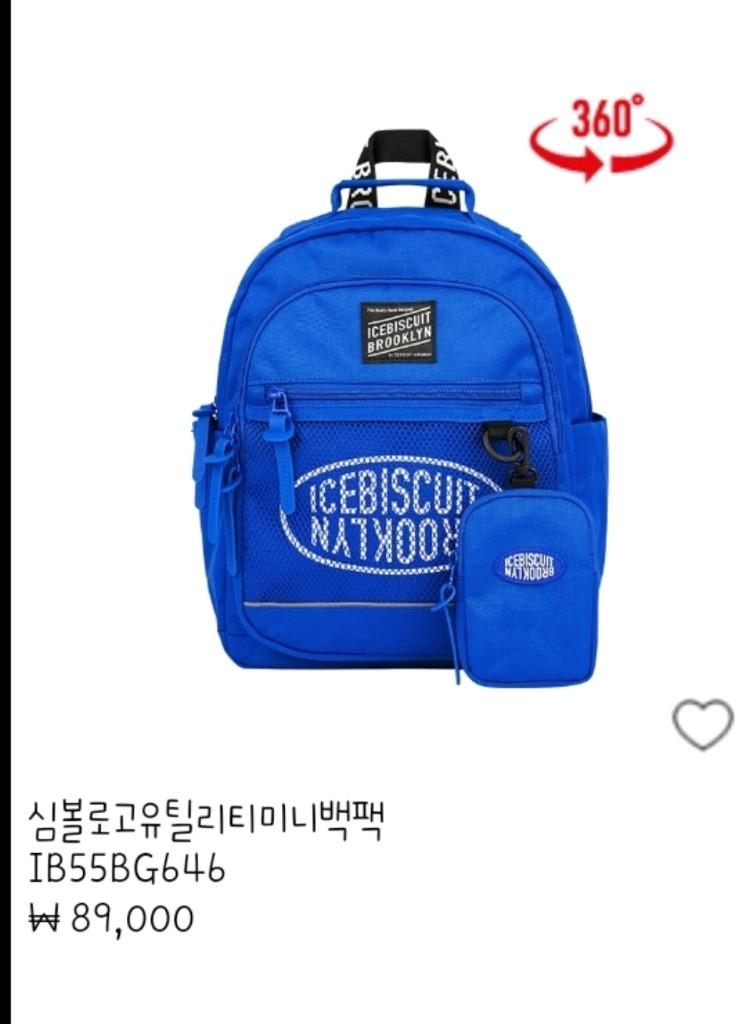Toggle the heart to favorite this backpack

coord(700,722)
